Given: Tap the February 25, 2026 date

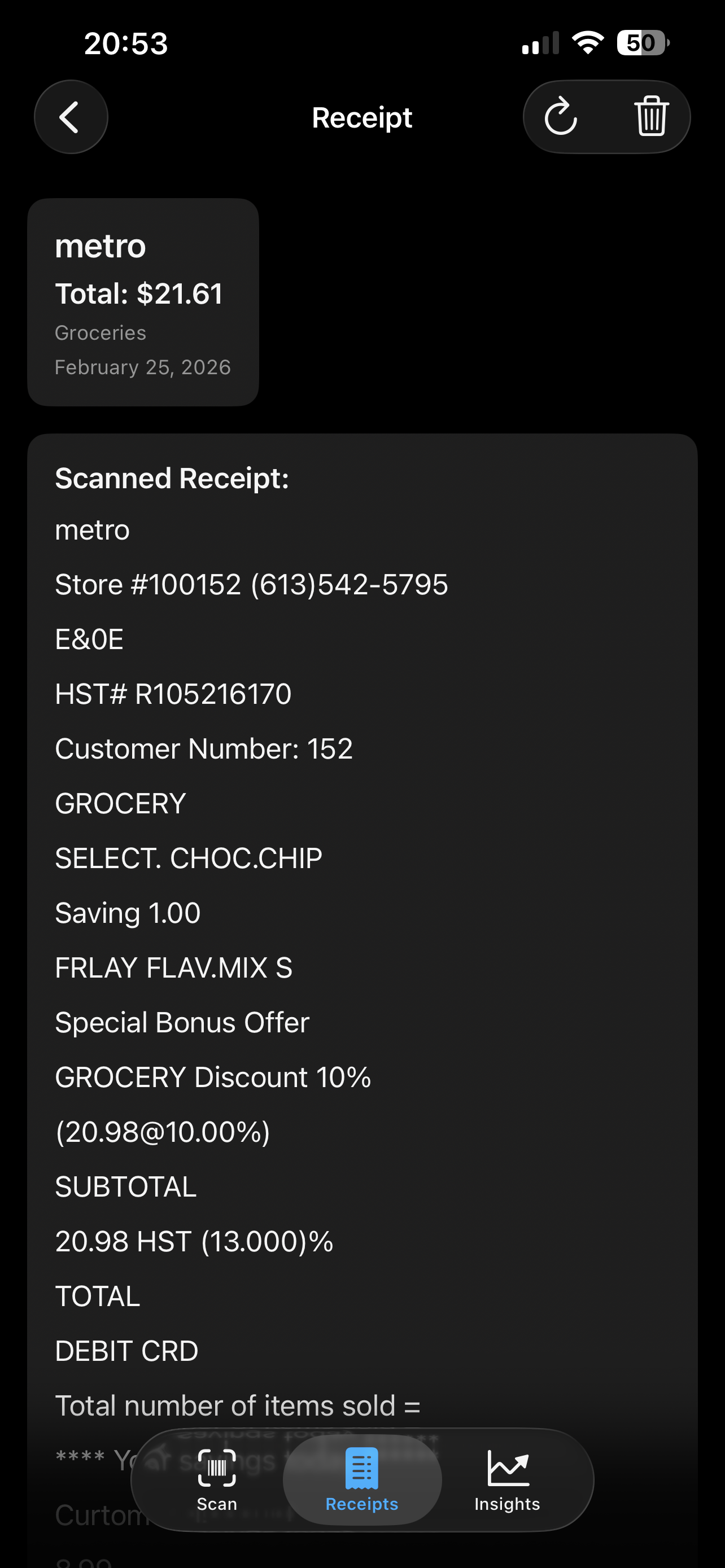Looking at the screenshot, I should tap(142, 366).
